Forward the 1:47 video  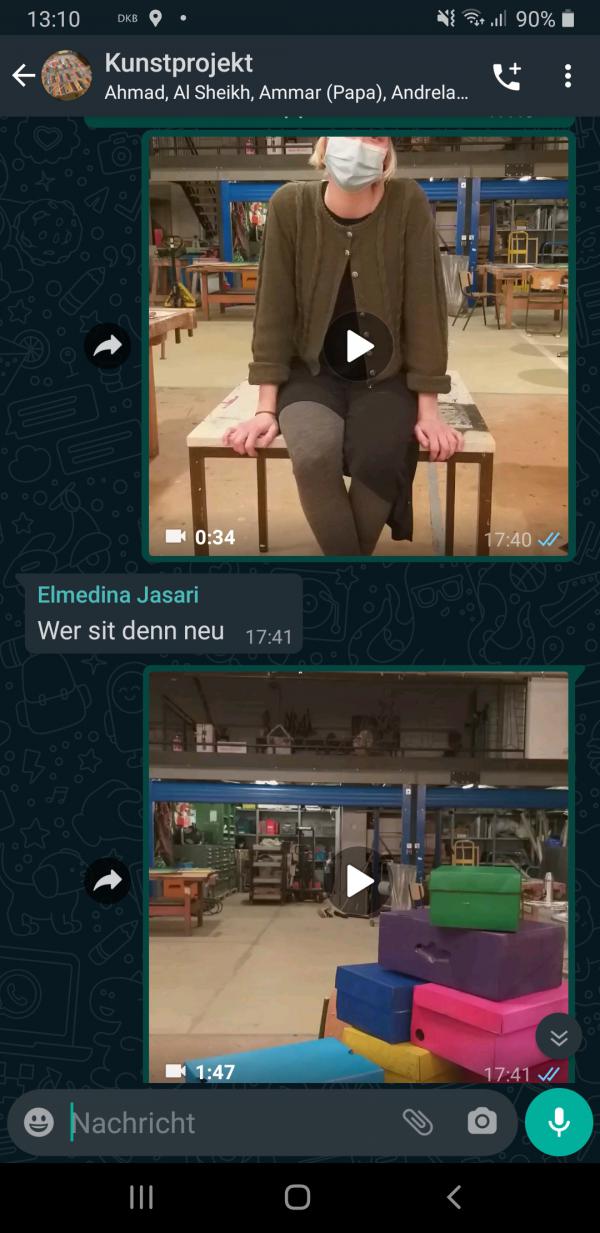pos(107,881)
